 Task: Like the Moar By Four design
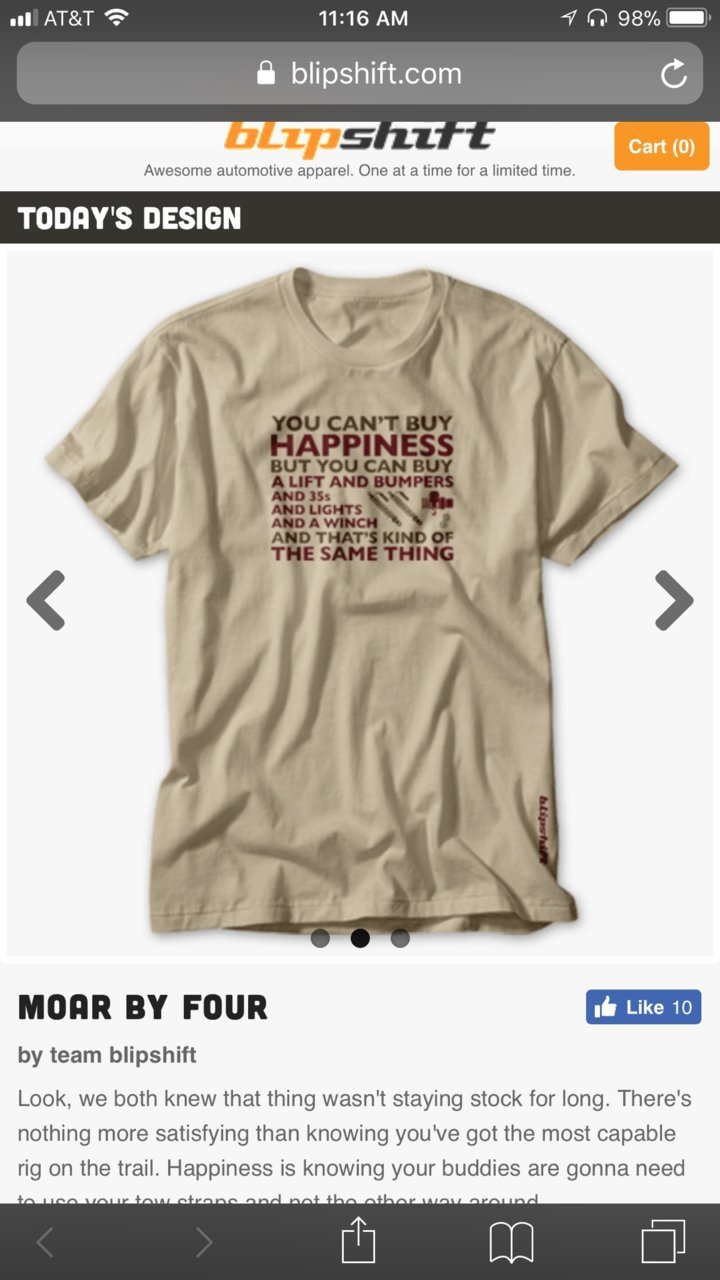[x=643, y=1007]
